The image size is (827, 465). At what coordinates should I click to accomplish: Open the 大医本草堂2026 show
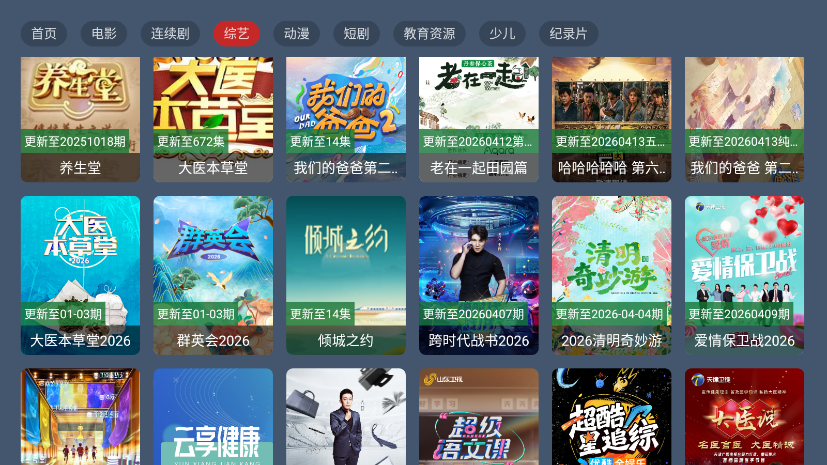(x=80, y=275)
